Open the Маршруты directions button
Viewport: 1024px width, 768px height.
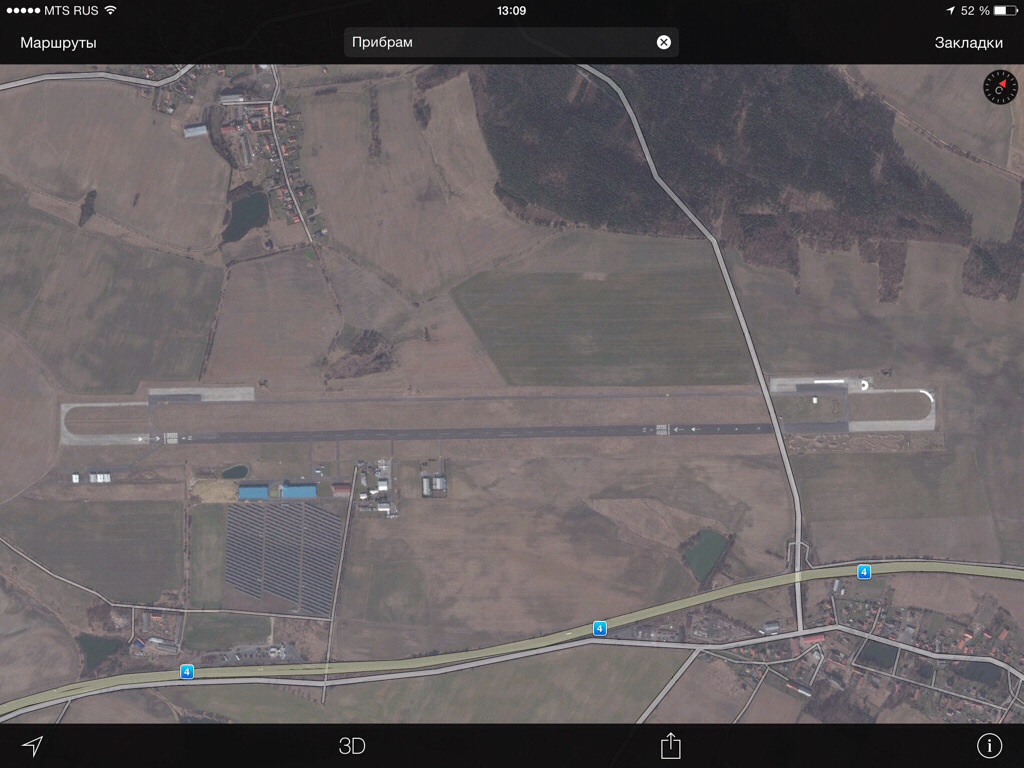58,42
